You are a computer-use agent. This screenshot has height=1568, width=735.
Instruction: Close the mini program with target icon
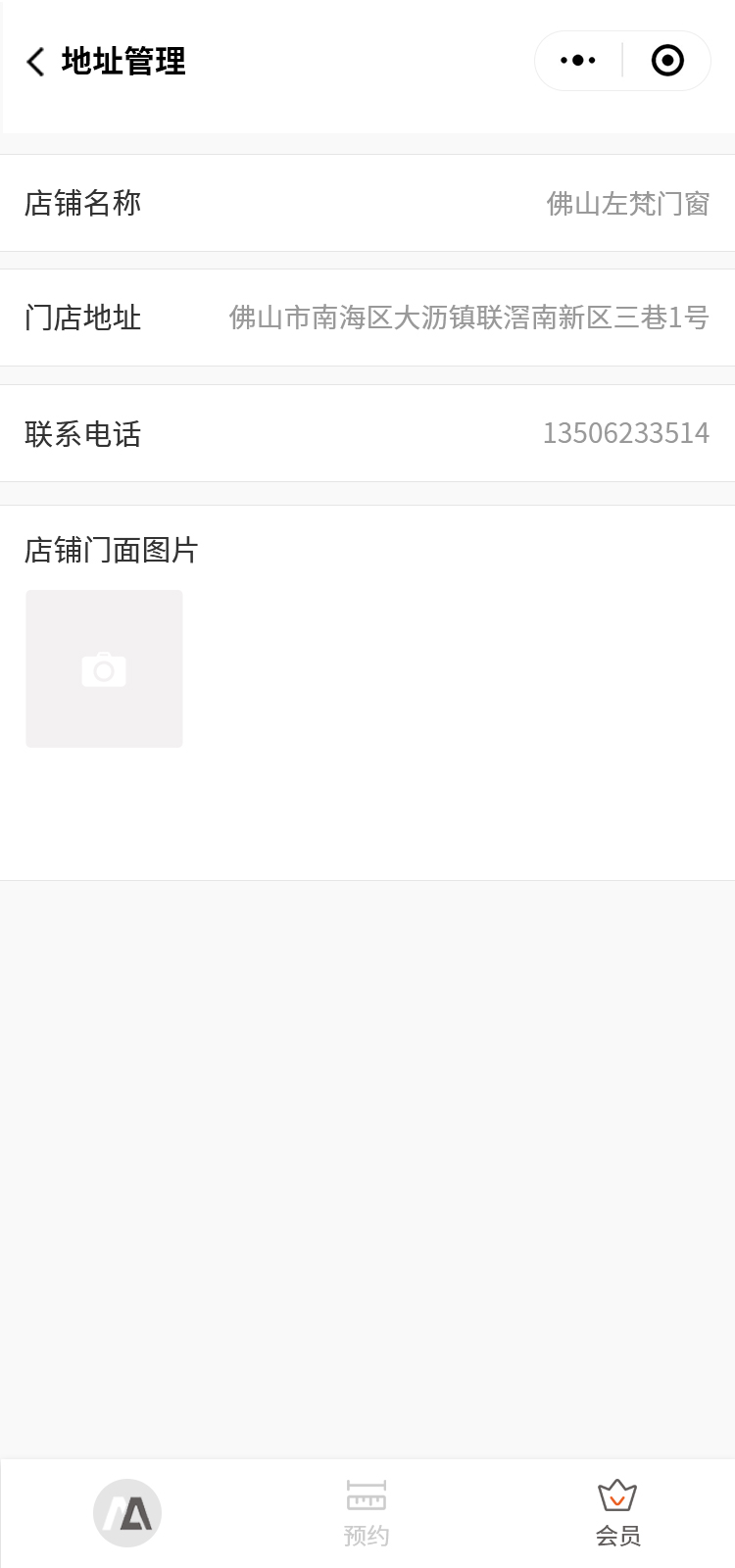667,61
